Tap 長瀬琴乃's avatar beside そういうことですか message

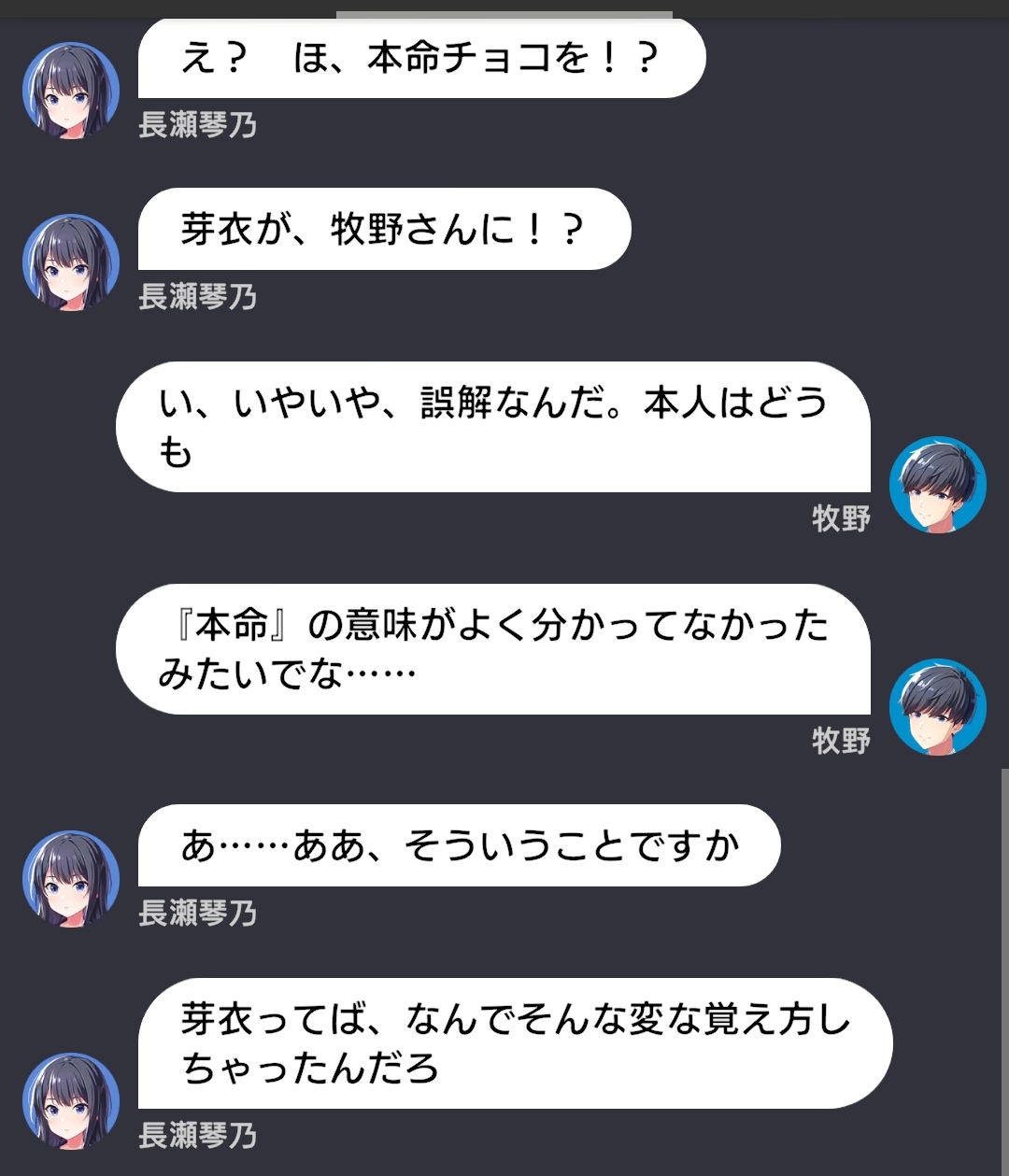71,878
